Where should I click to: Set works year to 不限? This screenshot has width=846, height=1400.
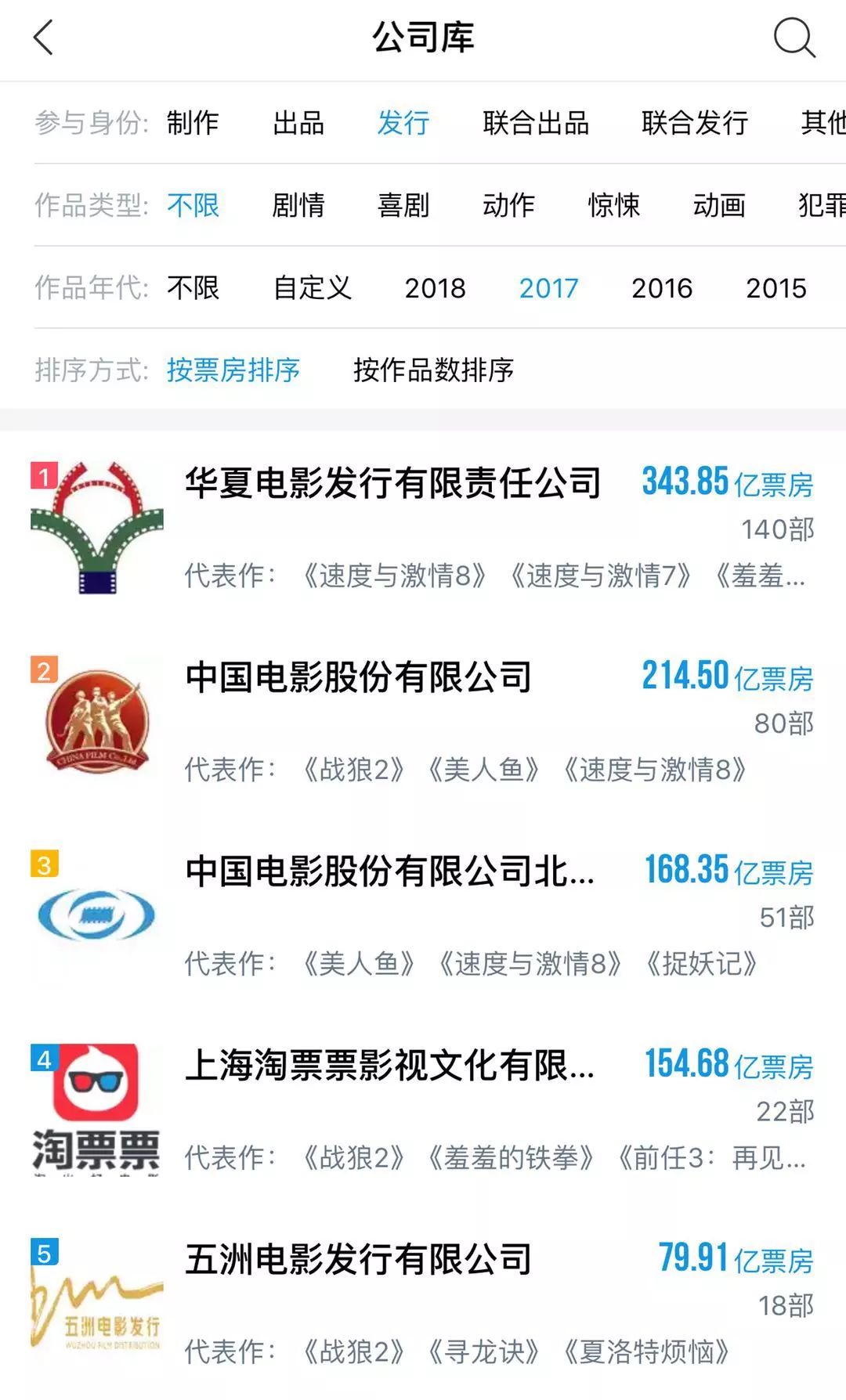click(193, 288)
